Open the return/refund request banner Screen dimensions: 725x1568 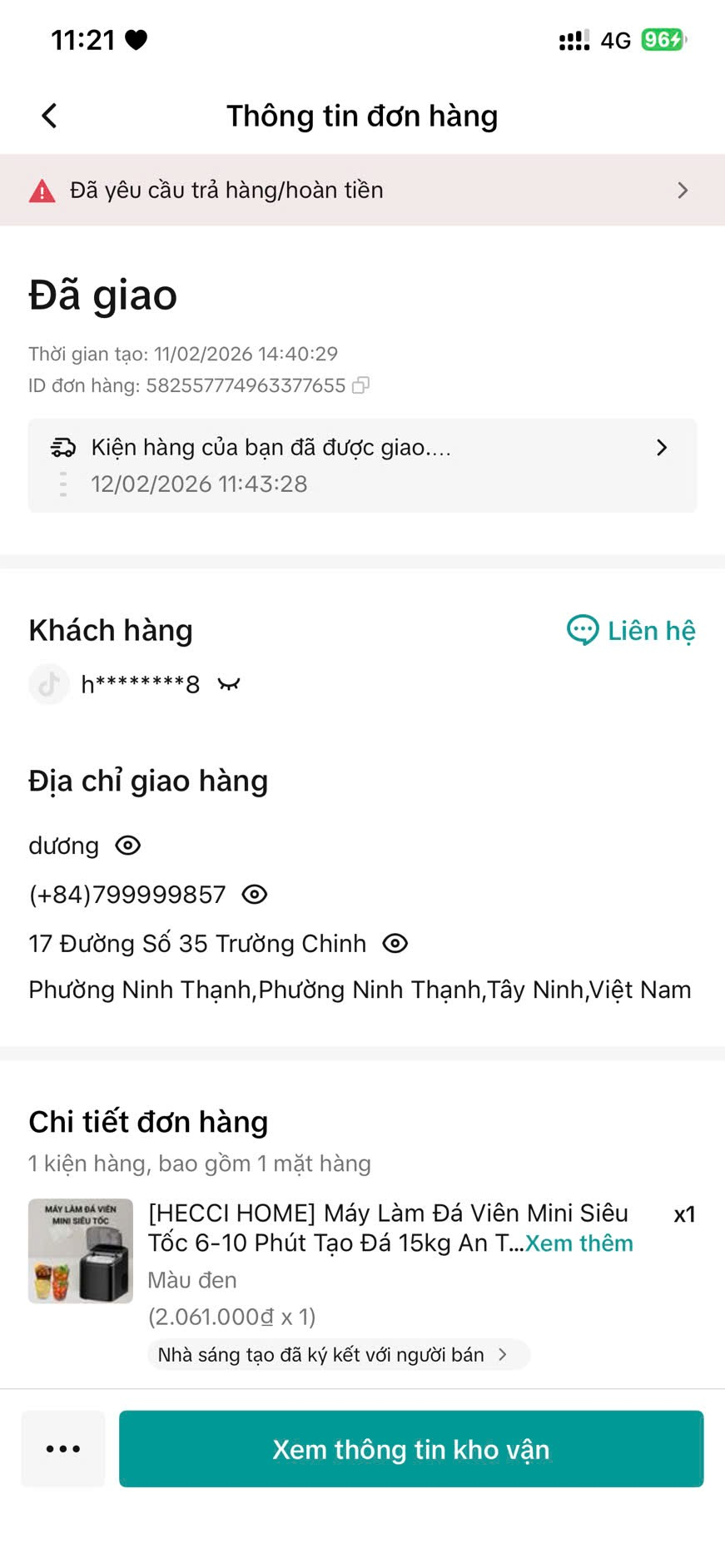pyautogui.click(x=362, y=191)
